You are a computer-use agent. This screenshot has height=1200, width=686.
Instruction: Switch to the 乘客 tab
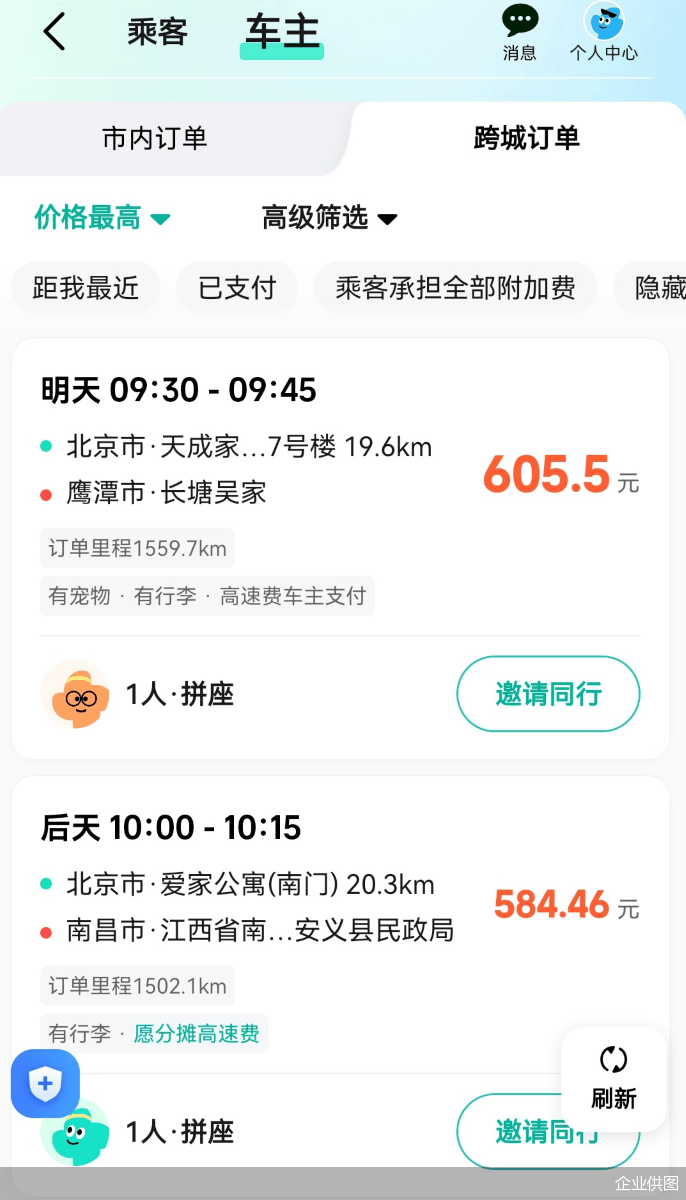tap(158, 32)
